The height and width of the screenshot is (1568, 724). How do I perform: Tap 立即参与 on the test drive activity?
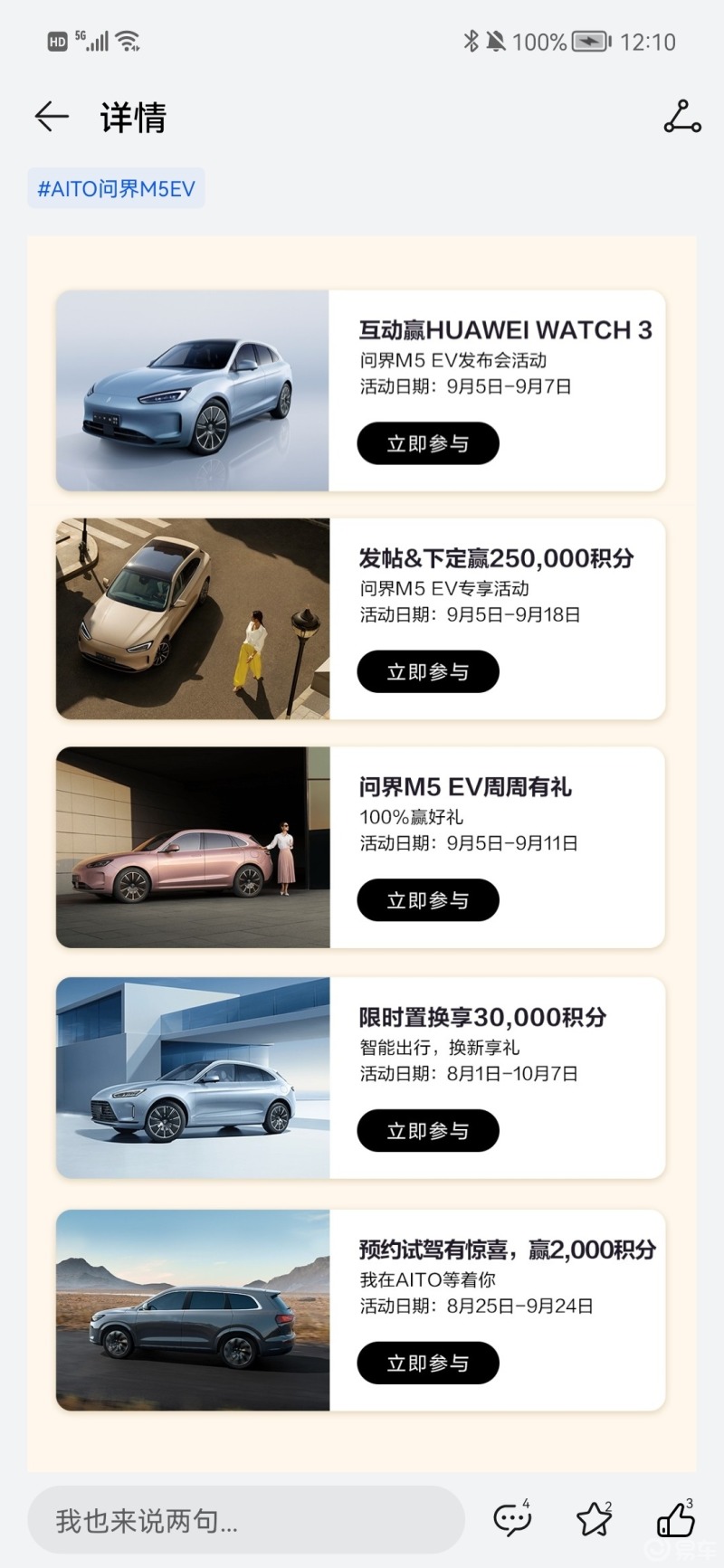coord(427,1363)
